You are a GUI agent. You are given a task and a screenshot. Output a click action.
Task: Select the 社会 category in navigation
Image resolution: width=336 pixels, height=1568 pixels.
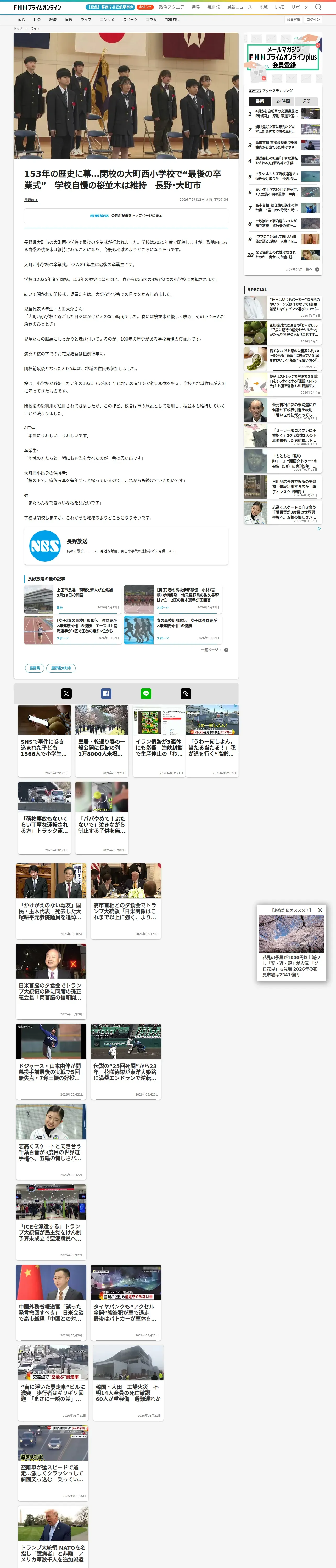pos(37,20)
